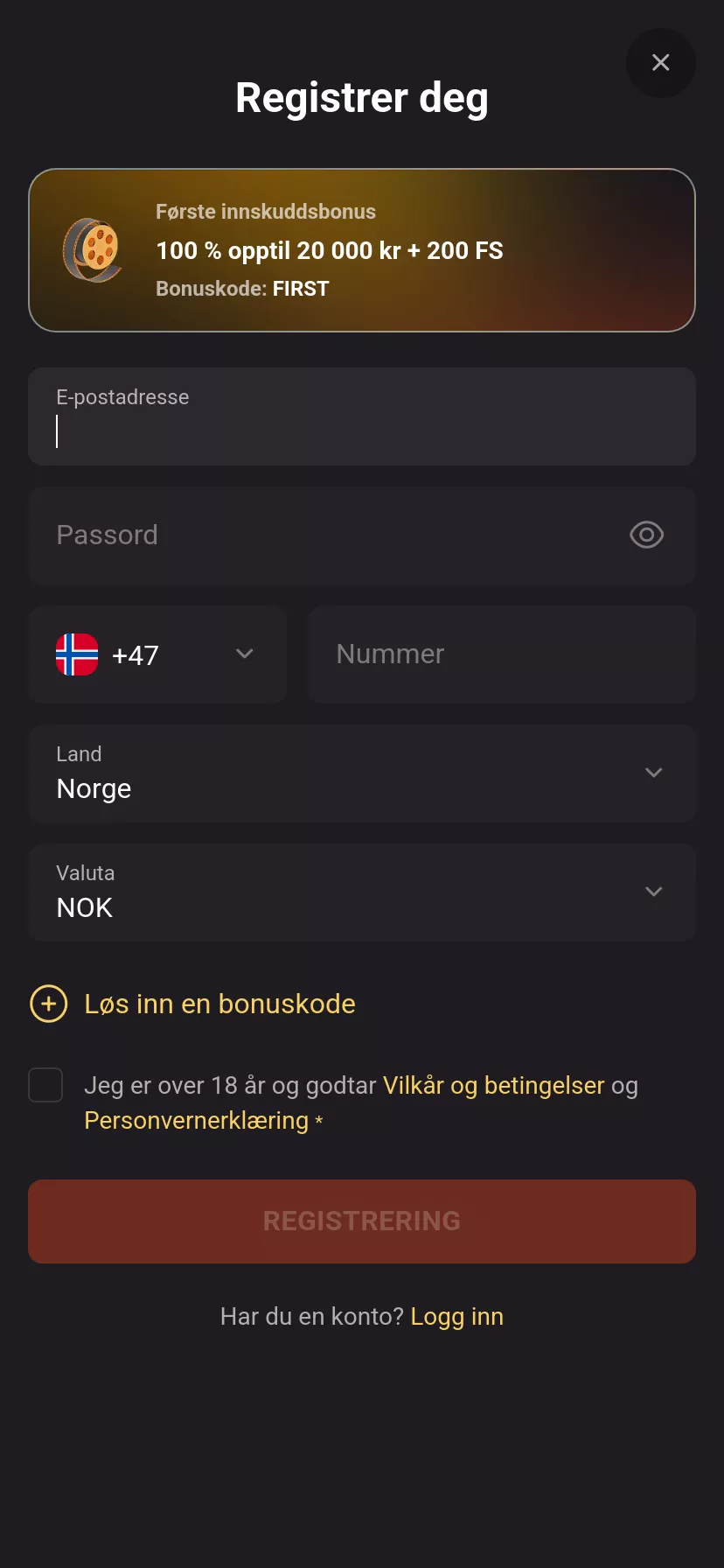
Task: Tap the Nummer phone field
Action: coord(502,654)
